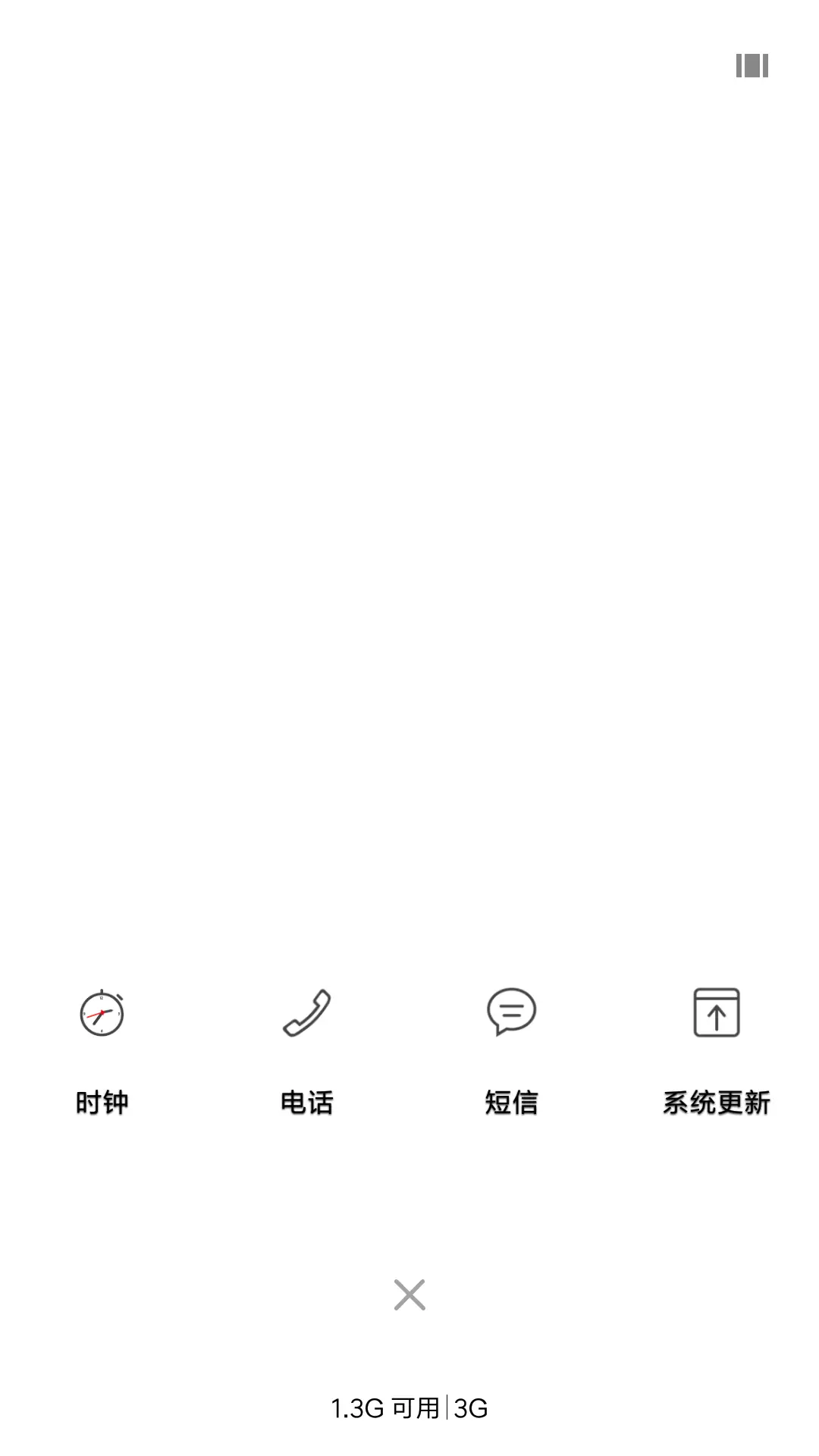Tap the bottom status bar text
The width and height of the screenshot is (819, 1456).
point(409,1408)
